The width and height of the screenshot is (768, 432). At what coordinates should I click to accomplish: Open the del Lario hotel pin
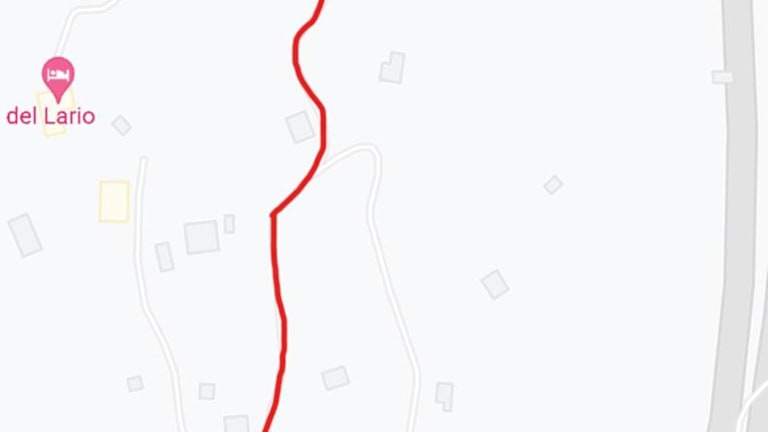pos(58,76)
